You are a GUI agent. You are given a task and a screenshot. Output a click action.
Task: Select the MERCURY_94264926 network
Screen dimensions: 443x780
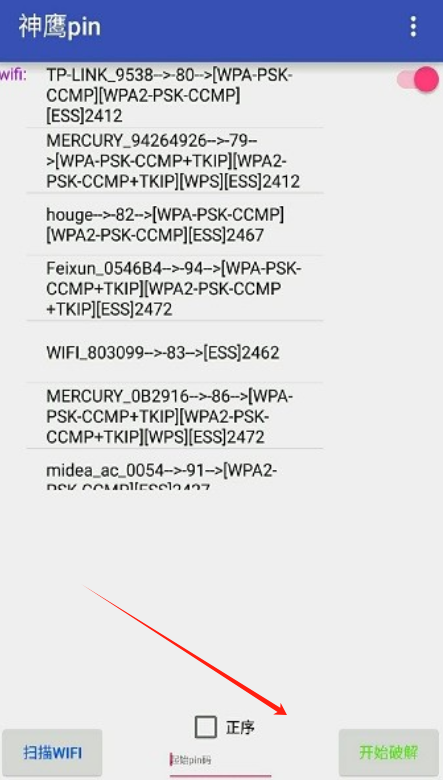tap(175, 160)
